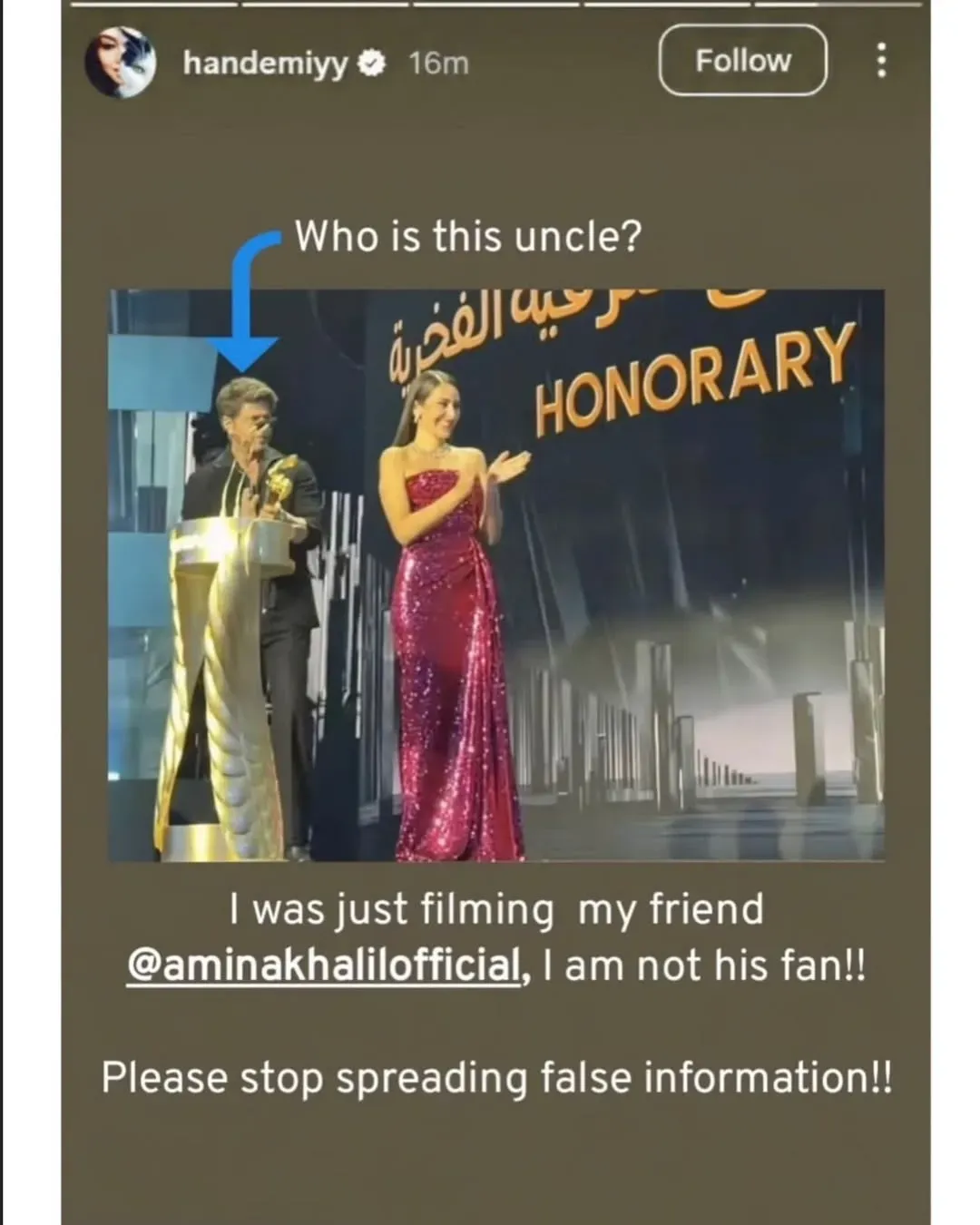Open the @aminakhalilofficial mention

pos(325,965)
